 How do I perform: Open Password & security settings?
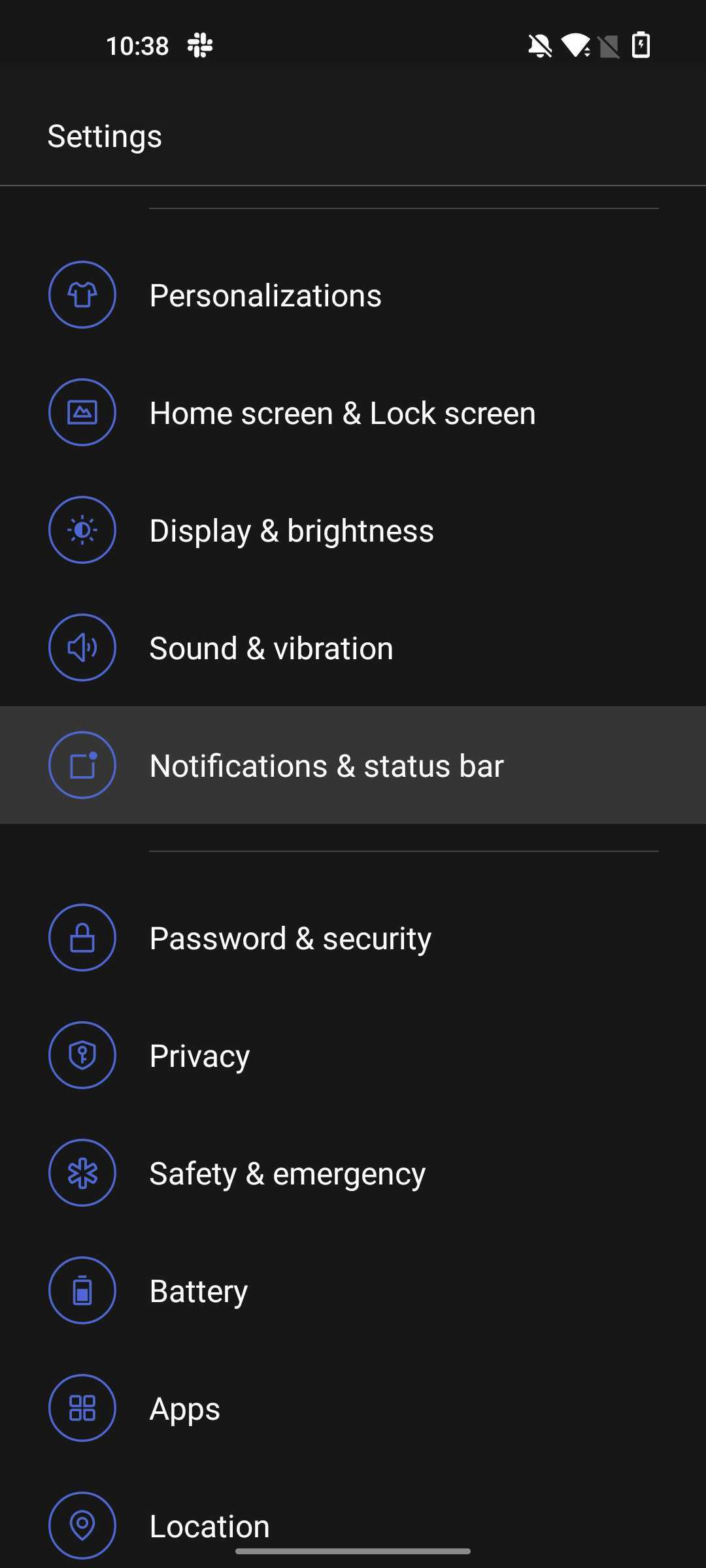click(x=290, y=938)
